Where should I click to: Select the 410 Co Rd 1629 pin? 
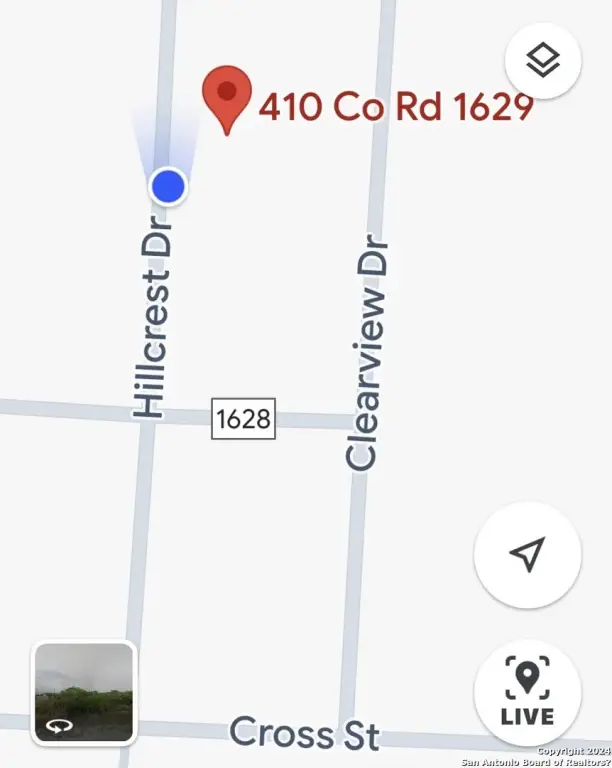tap(228, 99)
